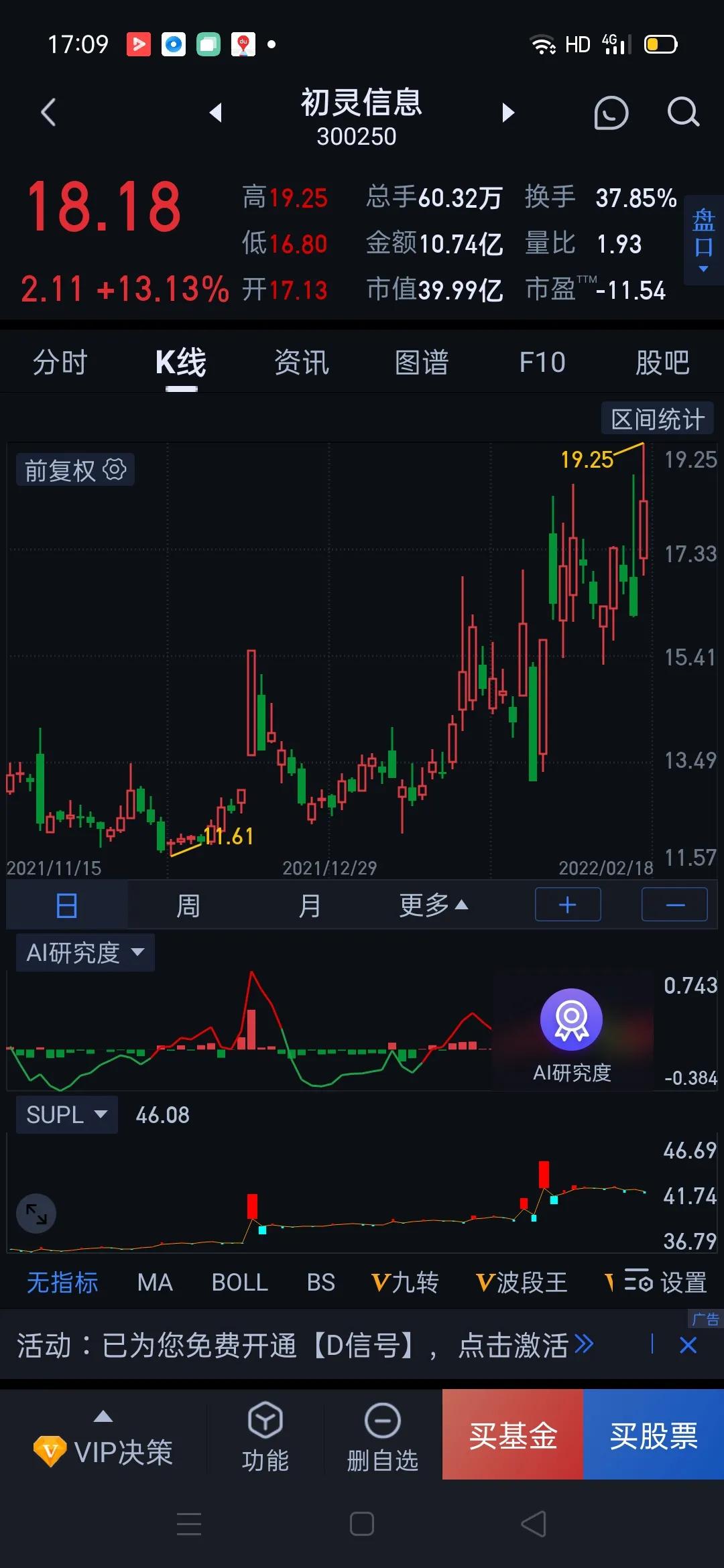Dismiss the D信号 activity banner
The height and width of the screenshot is (1568, 724).
[x=688, y=1345]
